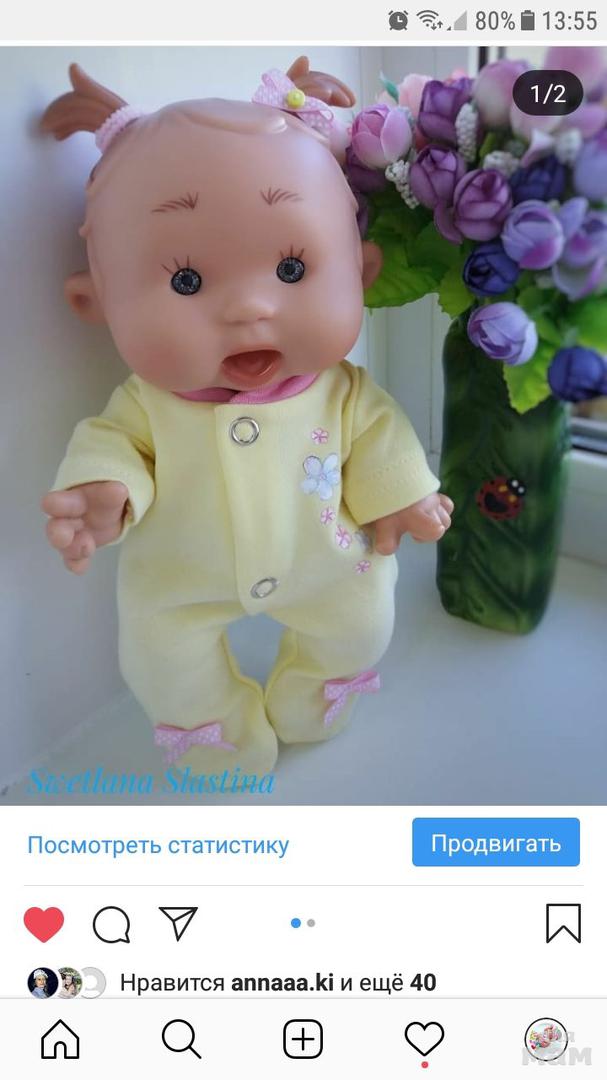This screenshot has height=1080, width=607.
Task: Create a new post with the plus tab
Action: pyautogui.click(x=303, y=1040)
